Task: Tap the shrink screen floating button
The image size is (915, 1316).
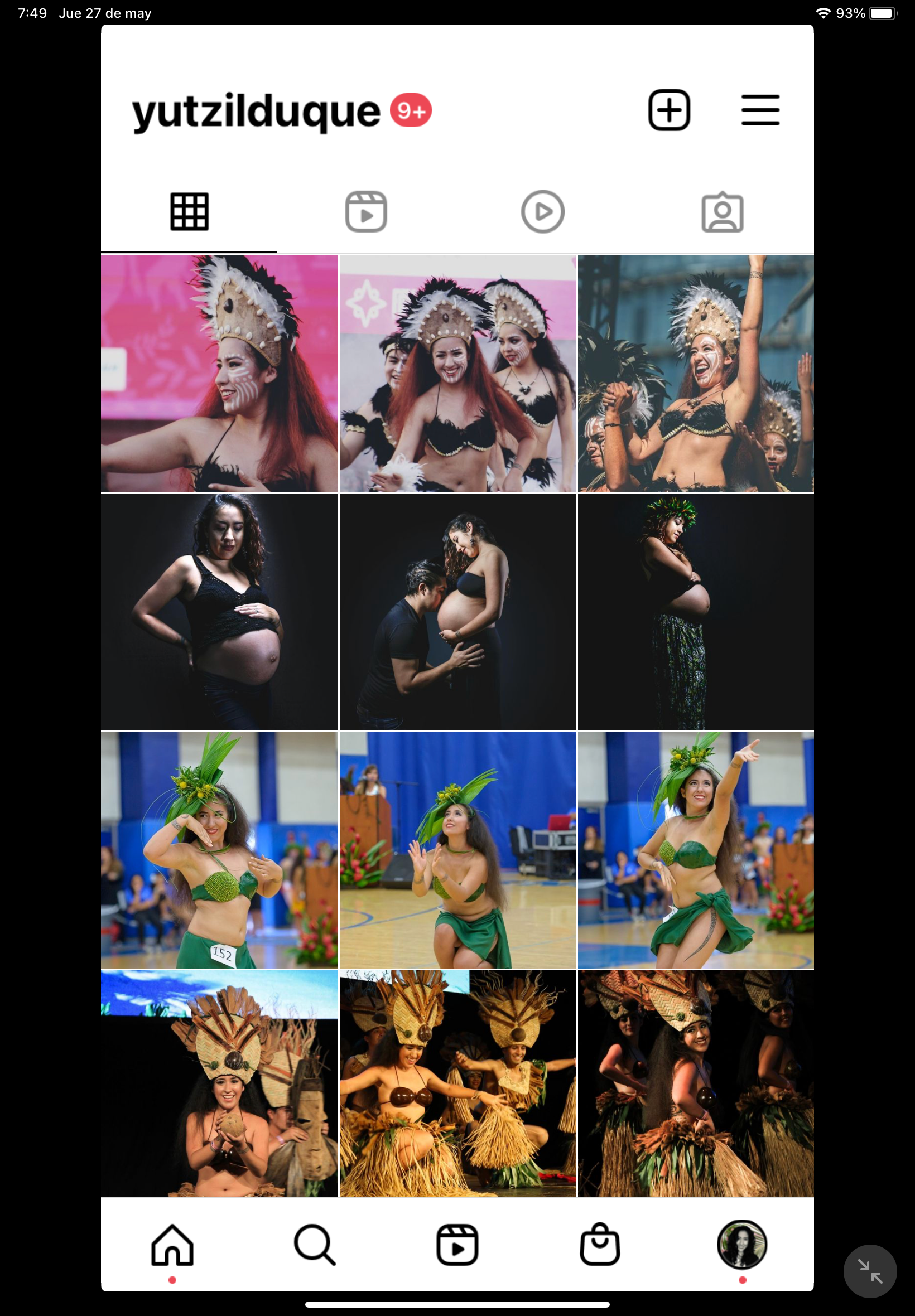Action: coord(869,1271)
